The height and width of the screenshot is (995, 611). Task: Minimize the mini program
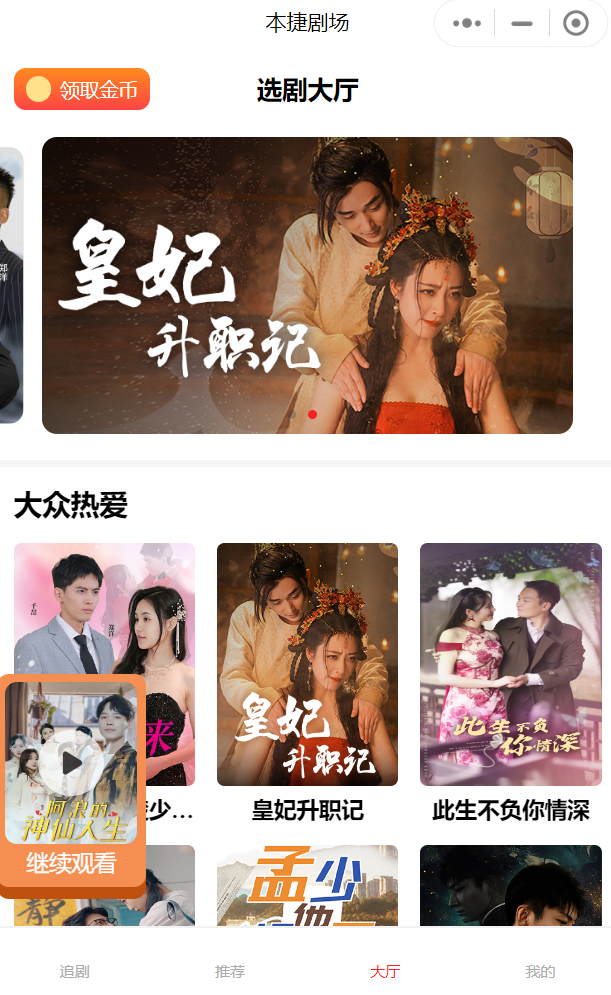522,23
